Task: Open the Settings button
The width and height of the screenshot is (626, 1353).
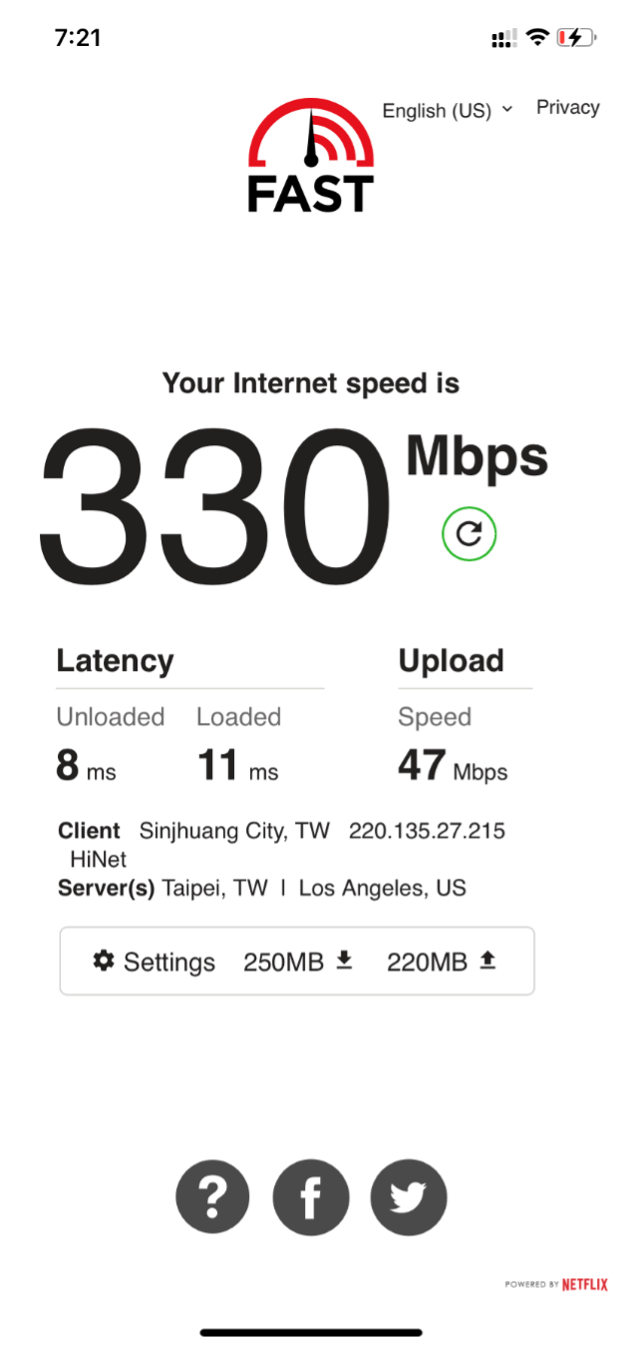Action: tap(154, 962)
